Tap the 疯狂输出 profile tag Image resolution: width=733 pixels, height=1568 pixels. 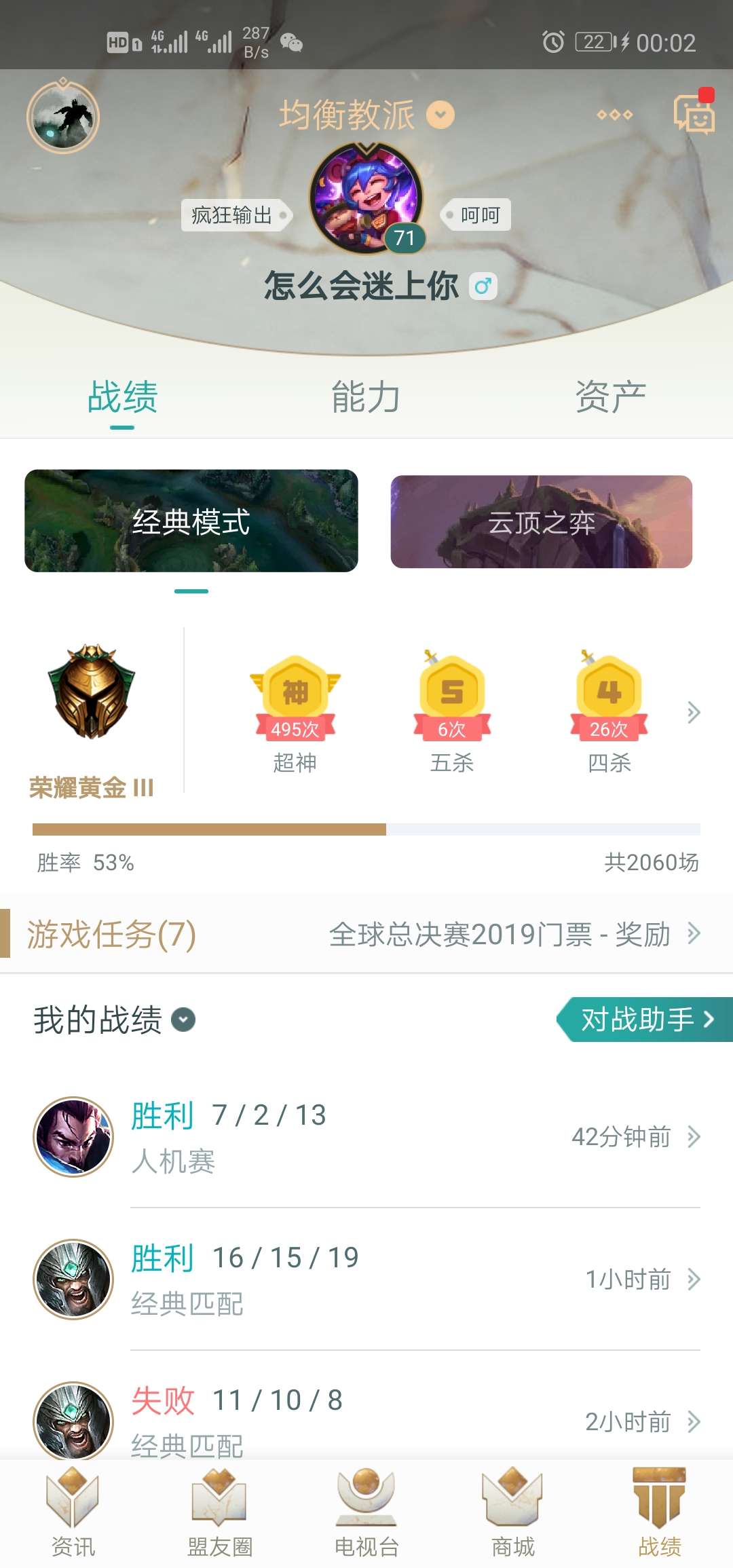click(x=232, y=215)
